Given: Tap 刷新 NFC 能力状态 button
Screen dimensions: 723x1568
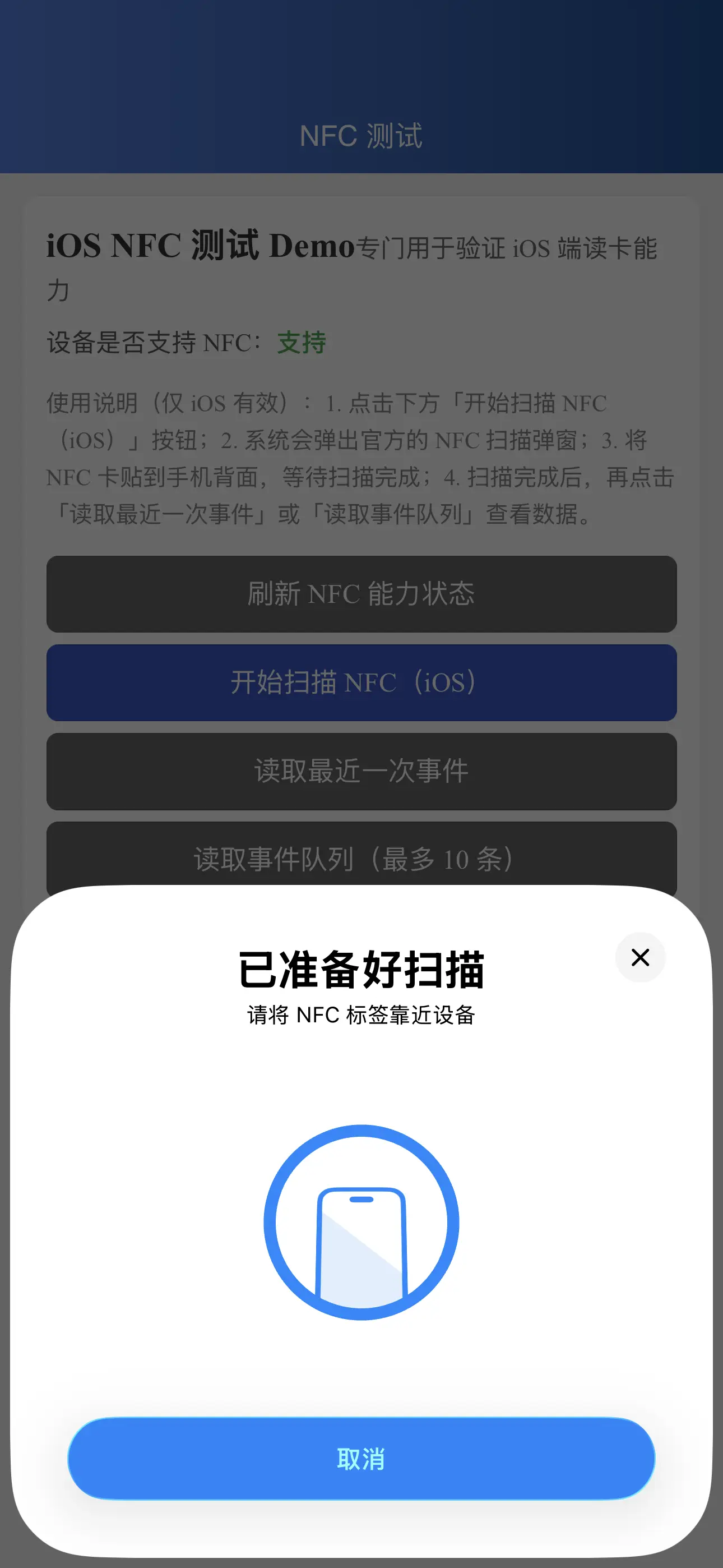Looking at the screenshot, I should pyautogui.click(x=361, y=593).
